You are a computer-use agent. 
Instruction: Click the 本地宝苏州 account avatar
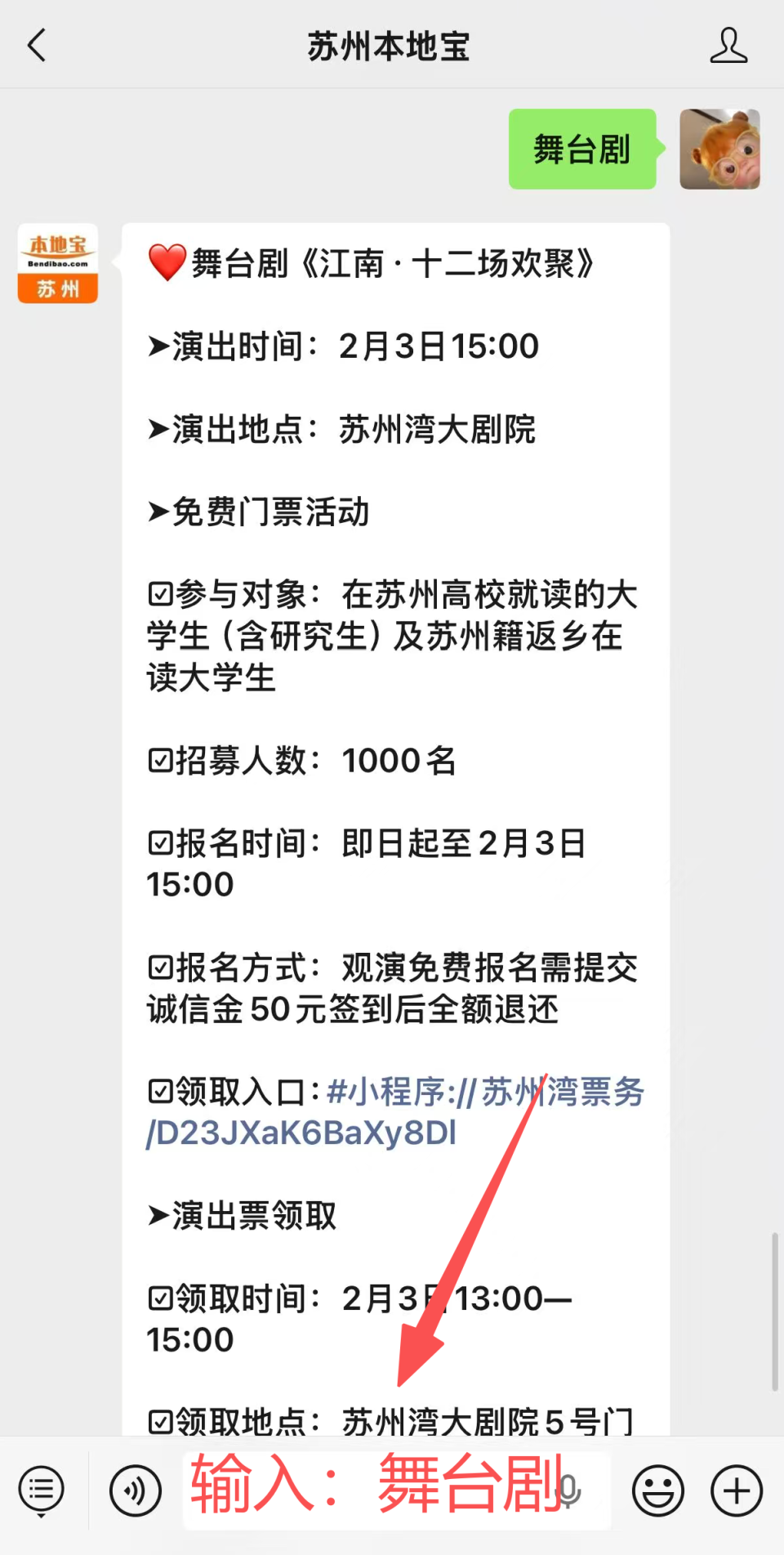[x=56, y=263]
